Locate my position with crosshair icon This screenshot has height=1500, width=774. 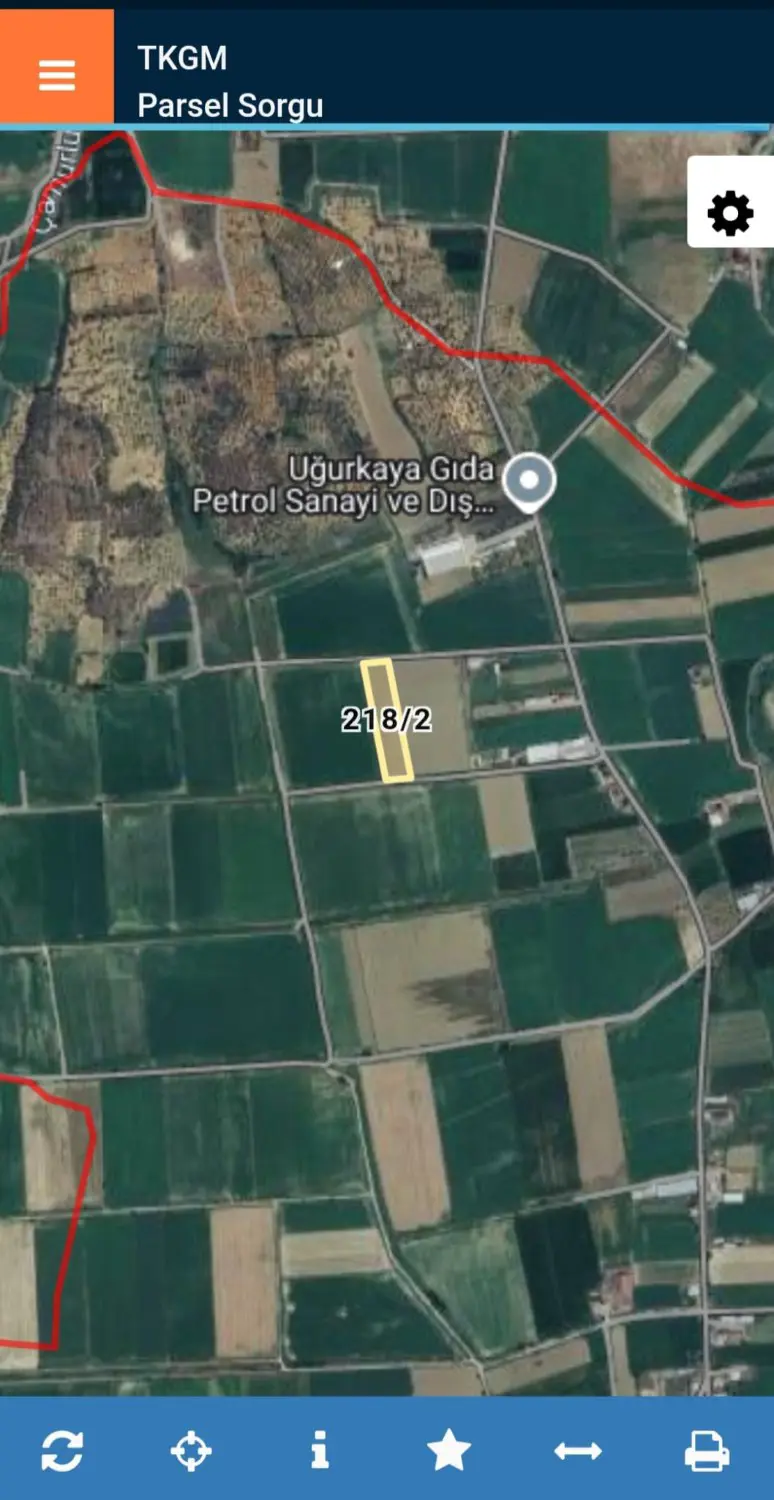[x=191, y=1450]
